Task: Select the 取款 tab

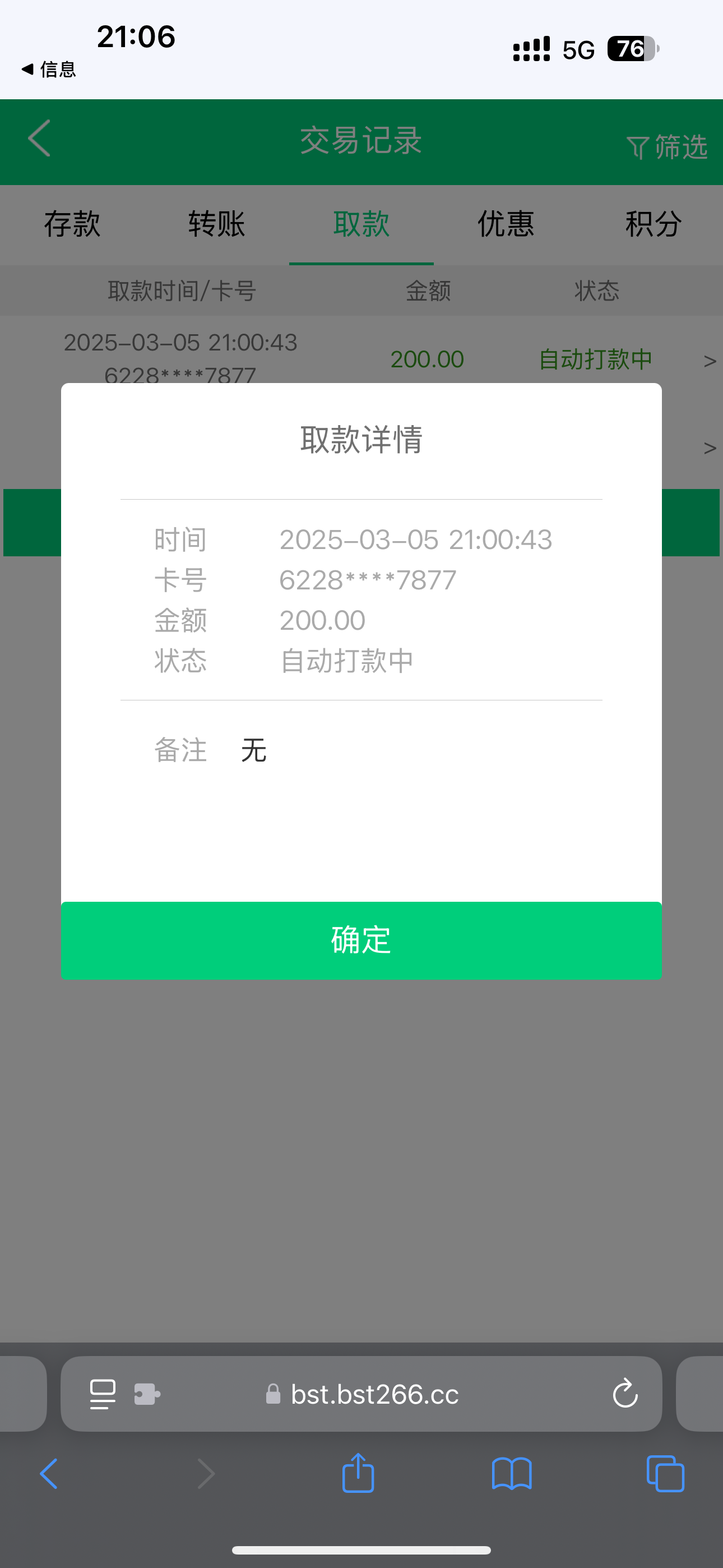Action: [x=361, y=224]
